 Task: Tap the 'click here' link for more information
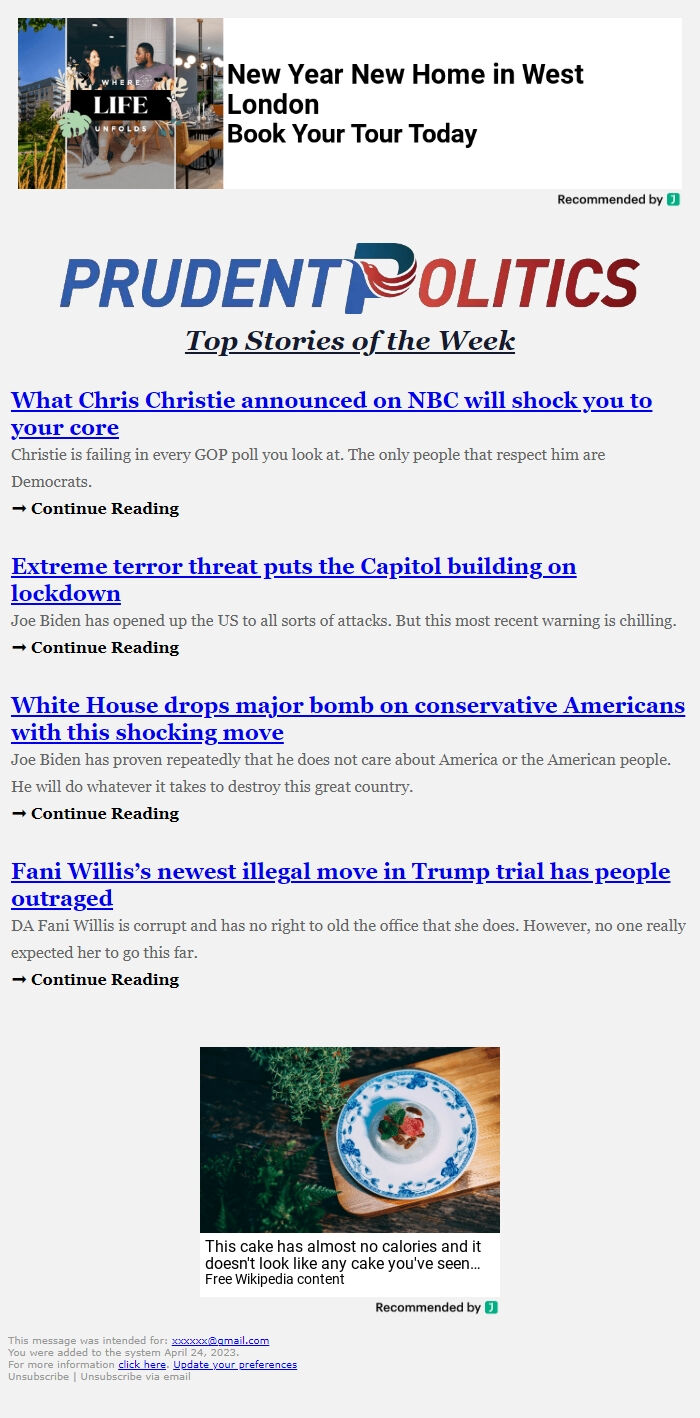[x=142, y=1365]
